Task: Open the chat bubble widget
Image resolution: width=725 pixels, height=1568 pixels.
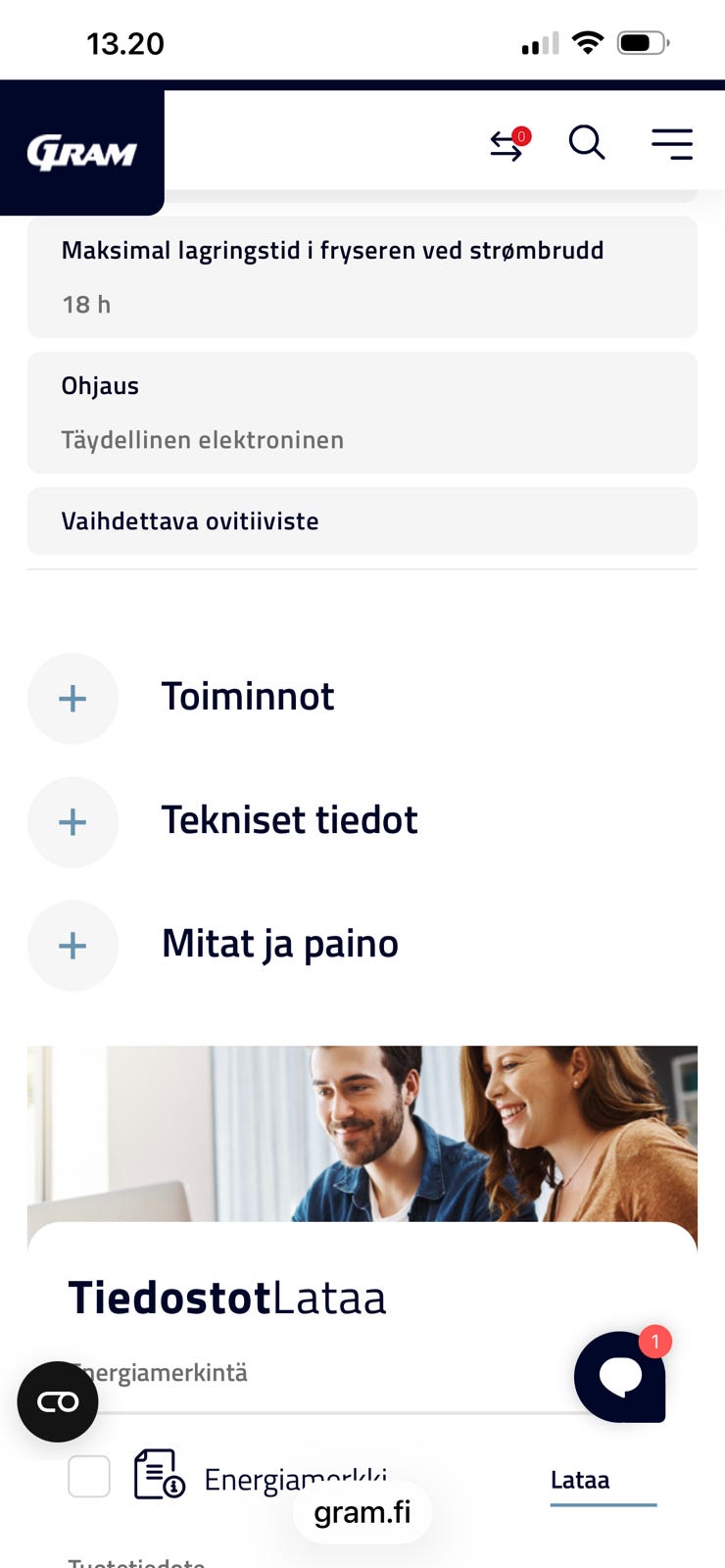Action: 620,1377
